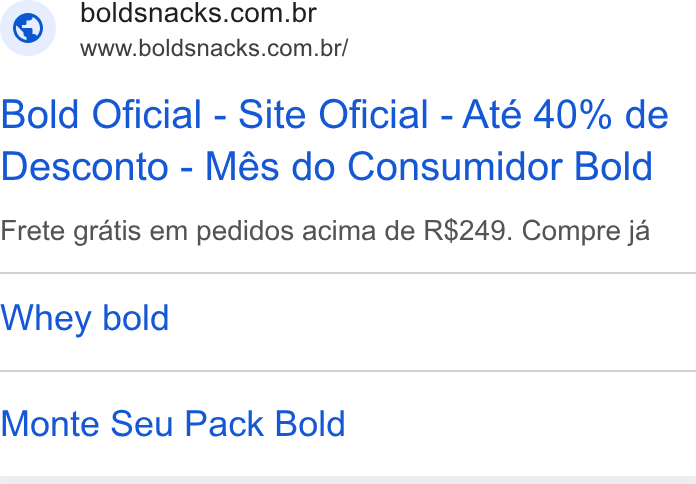
Task: Open the Bold Oficial ad headline link
Action: tap(335, 140)
